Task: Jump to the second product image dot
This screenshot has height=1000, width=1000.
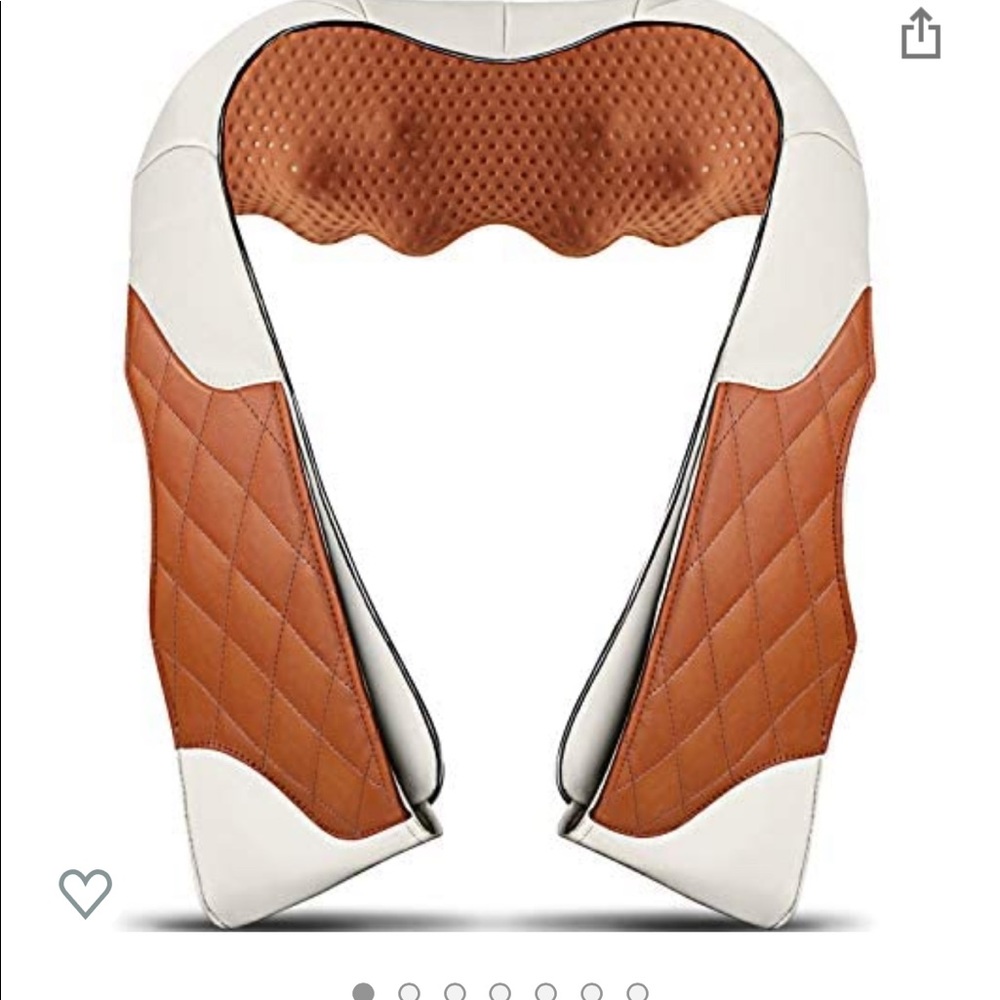Action: pos(409,992)
